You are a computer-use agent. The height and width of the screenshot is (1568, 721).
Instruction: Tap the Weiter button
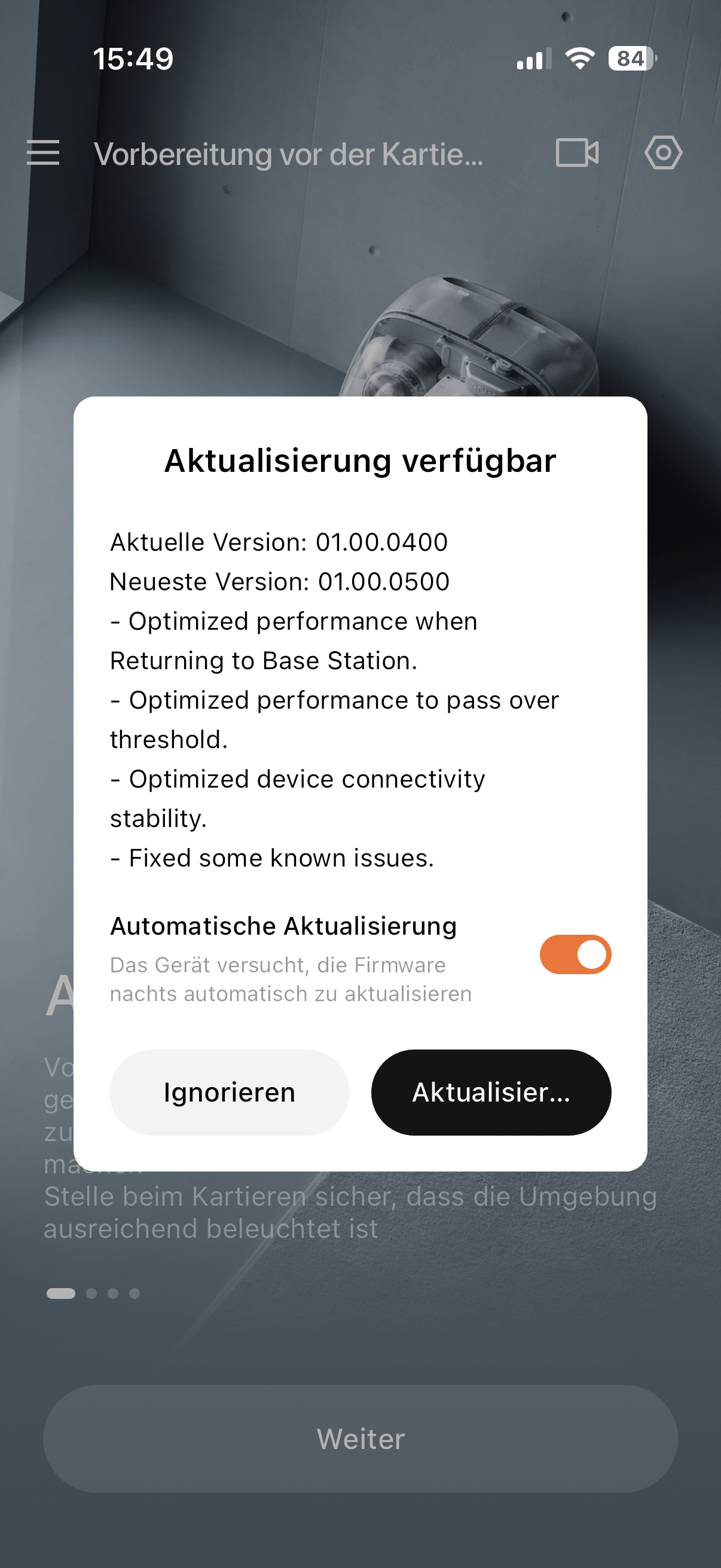click(x=360, y=1439)
